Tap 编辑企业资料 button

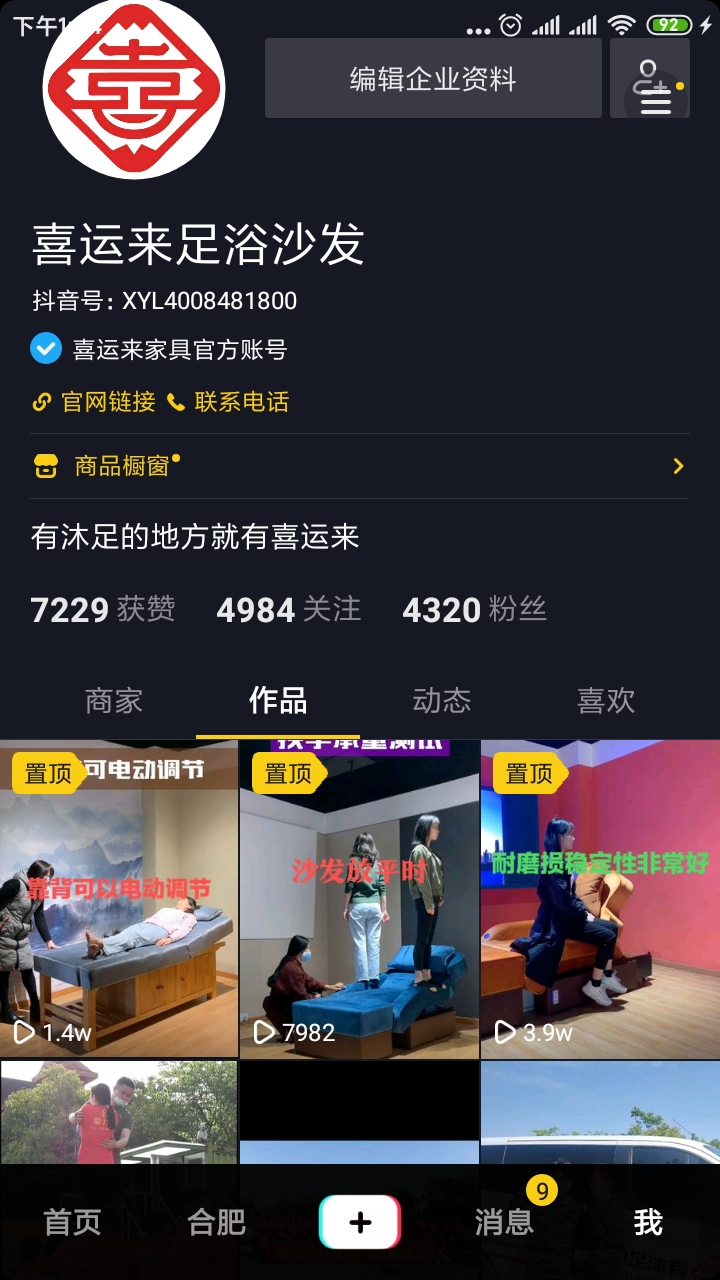pyautogui.click(x=433, y=79)
